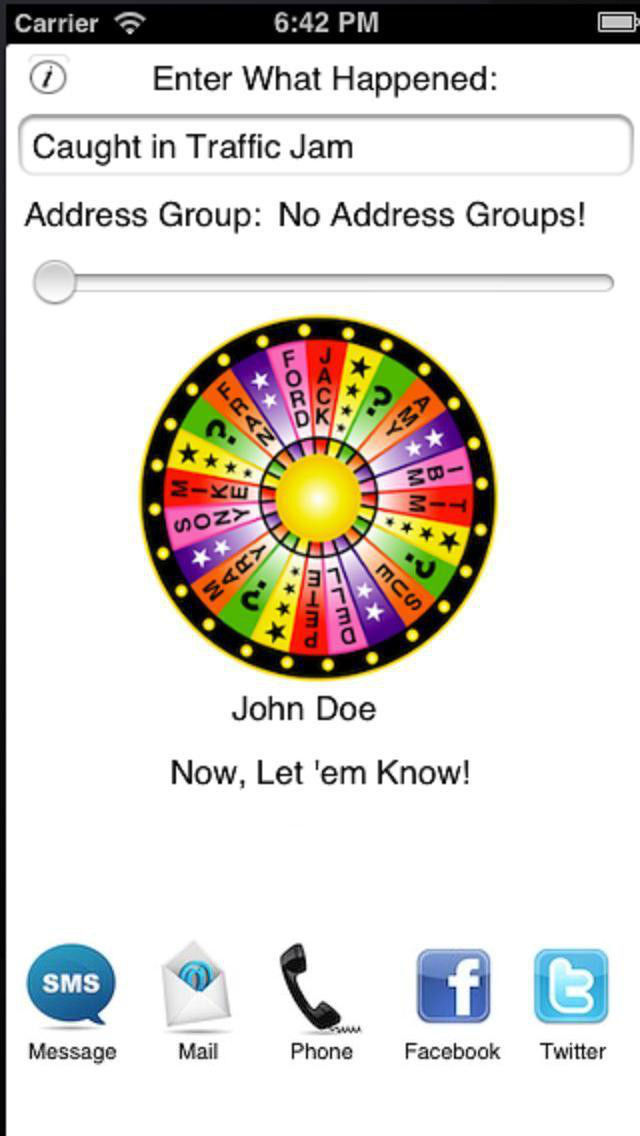Call using the Phone option

321,1002
